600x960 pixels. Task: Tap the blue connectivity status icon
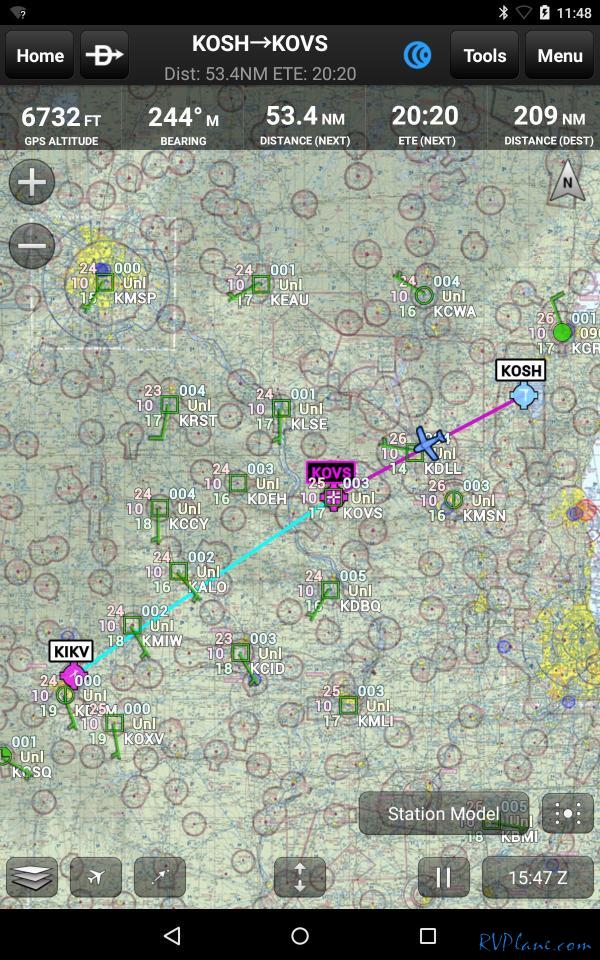tap(417, 55)
